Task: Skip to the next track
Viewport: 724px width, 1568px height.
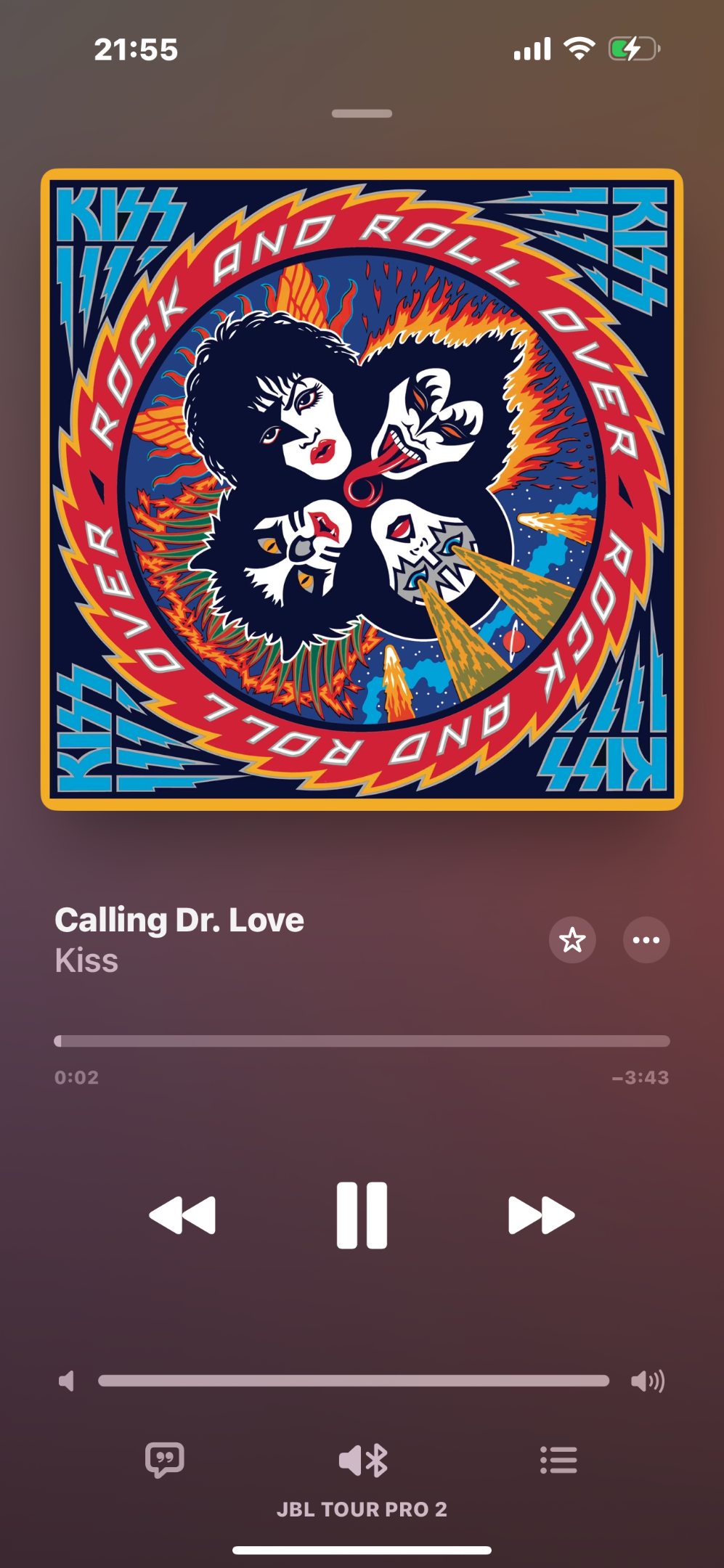Action: tap(542, 1215)
